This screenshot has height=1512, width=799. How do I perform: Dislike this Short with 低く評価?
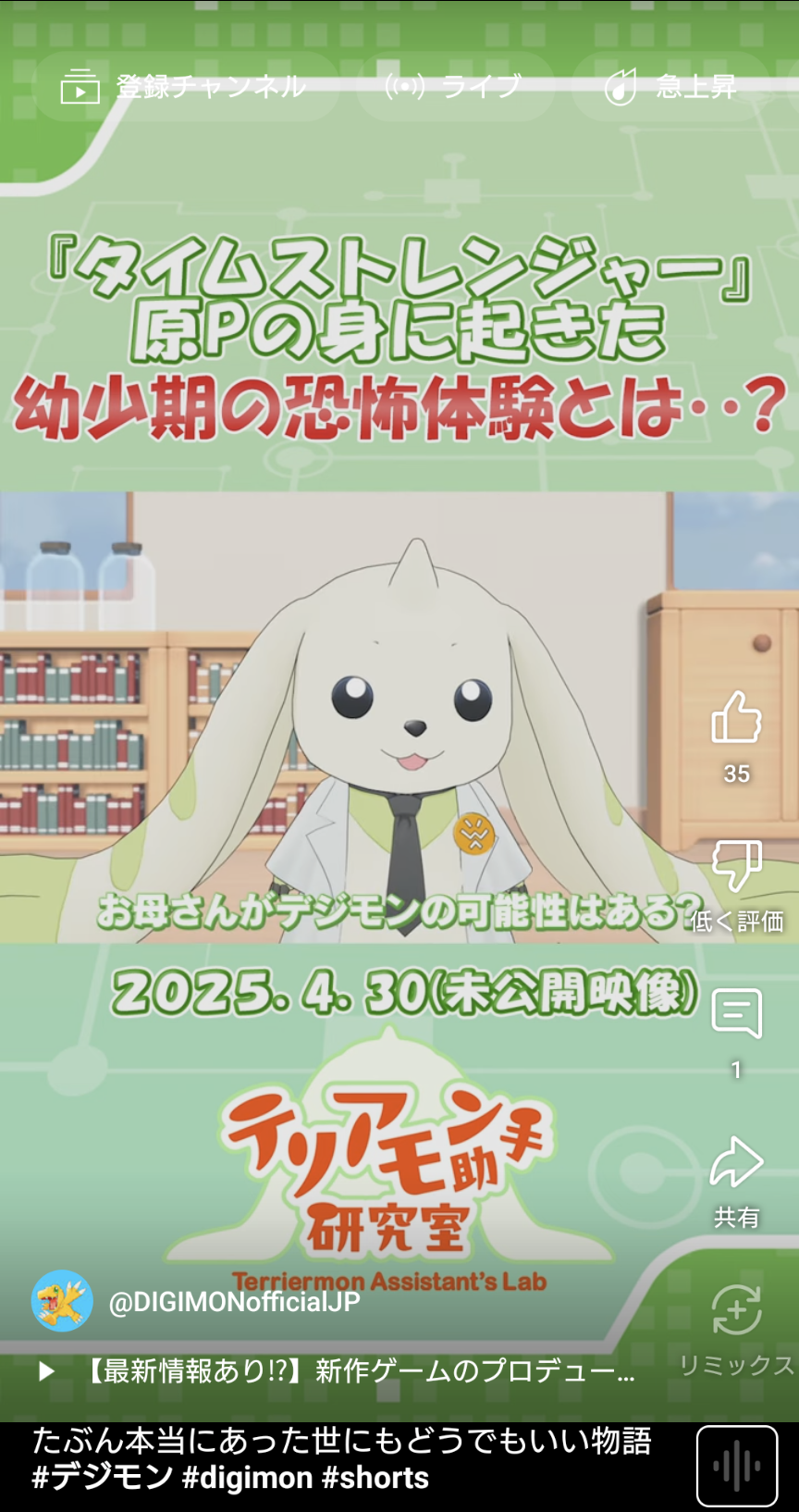pos(736,866)
